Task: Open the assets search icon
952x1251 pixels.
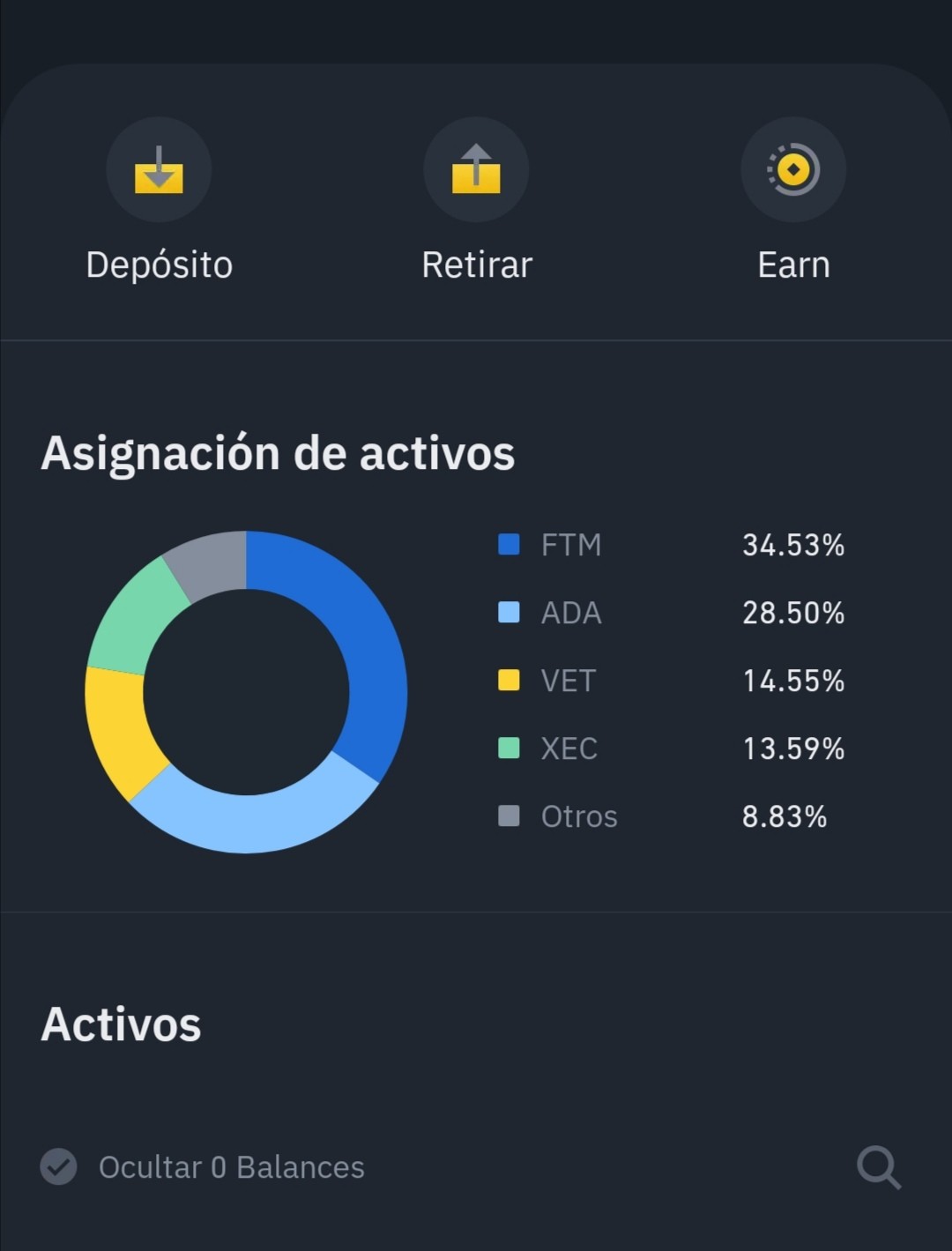Action: 879,1167
